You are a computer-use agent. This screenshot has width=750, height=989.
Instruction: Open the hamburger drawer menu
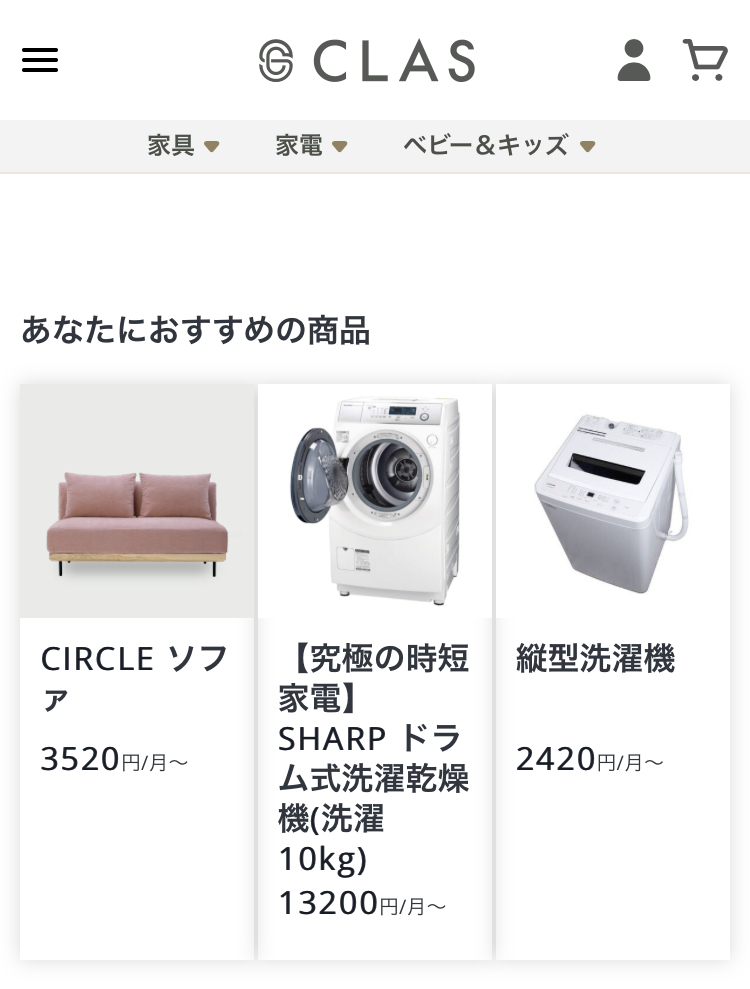40,60
